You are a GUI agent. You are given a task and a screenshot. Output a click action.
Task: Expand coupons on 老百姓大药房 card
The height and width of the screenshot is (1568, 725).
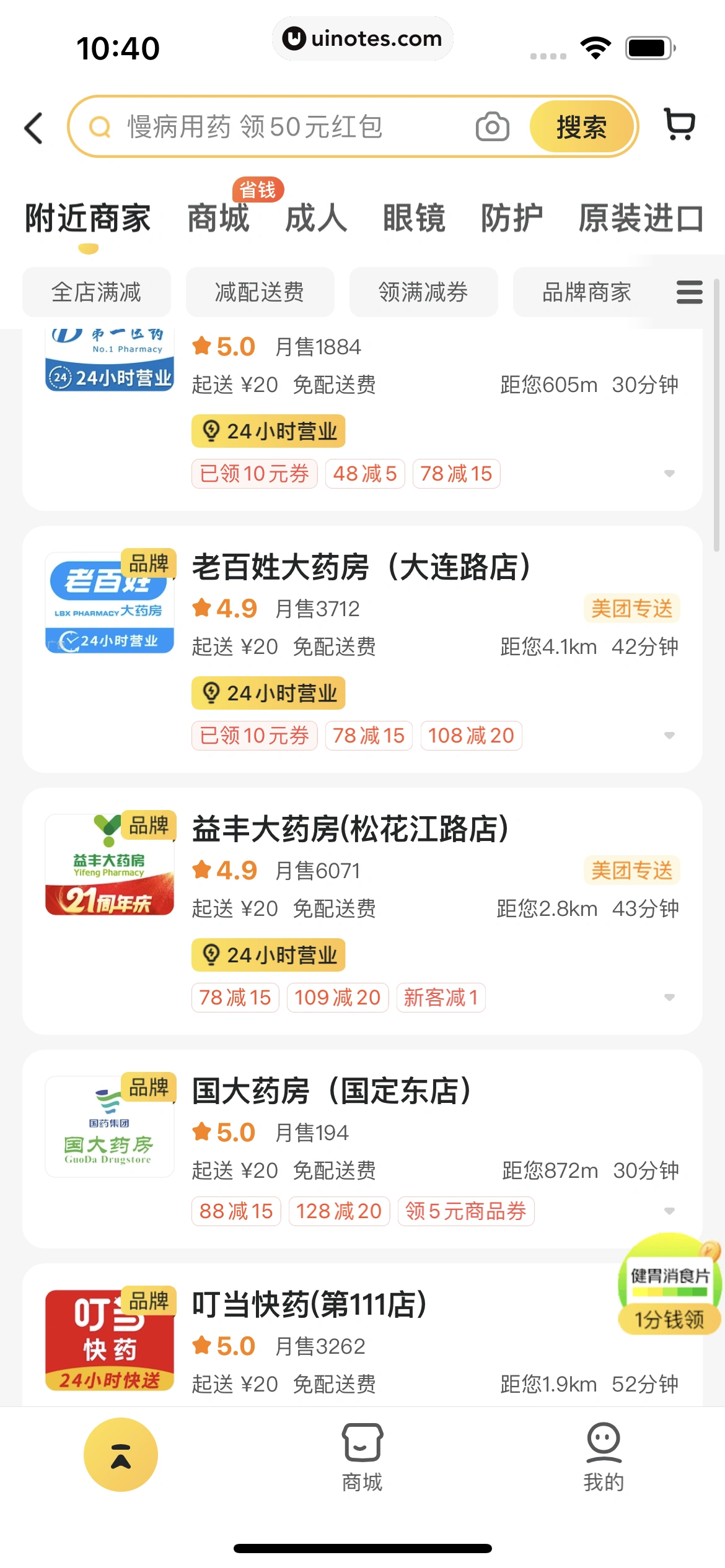[670, 736]
